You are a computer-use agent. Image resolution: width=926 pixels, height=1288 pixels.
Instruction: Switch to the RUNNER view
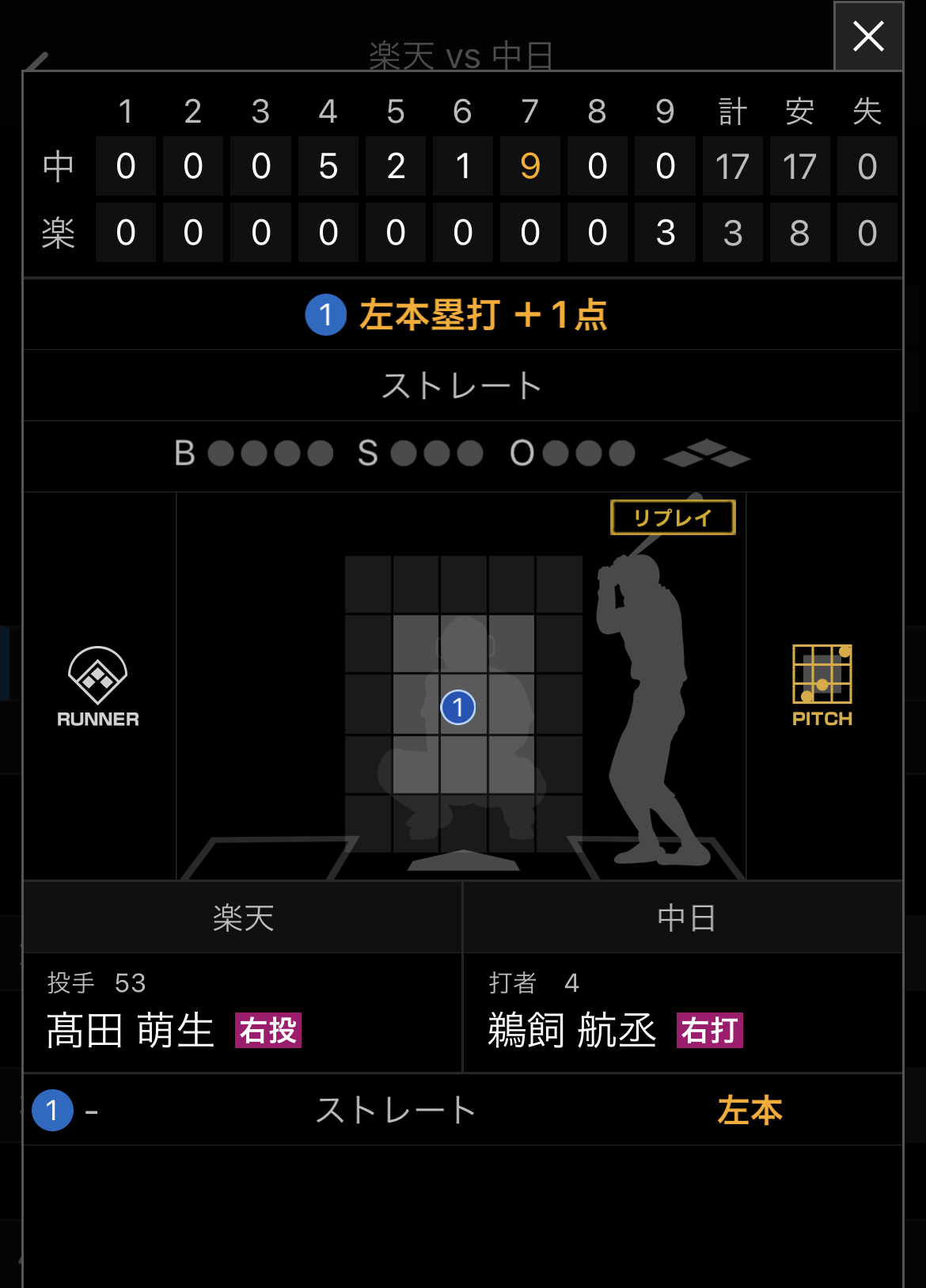click(98, 686)
